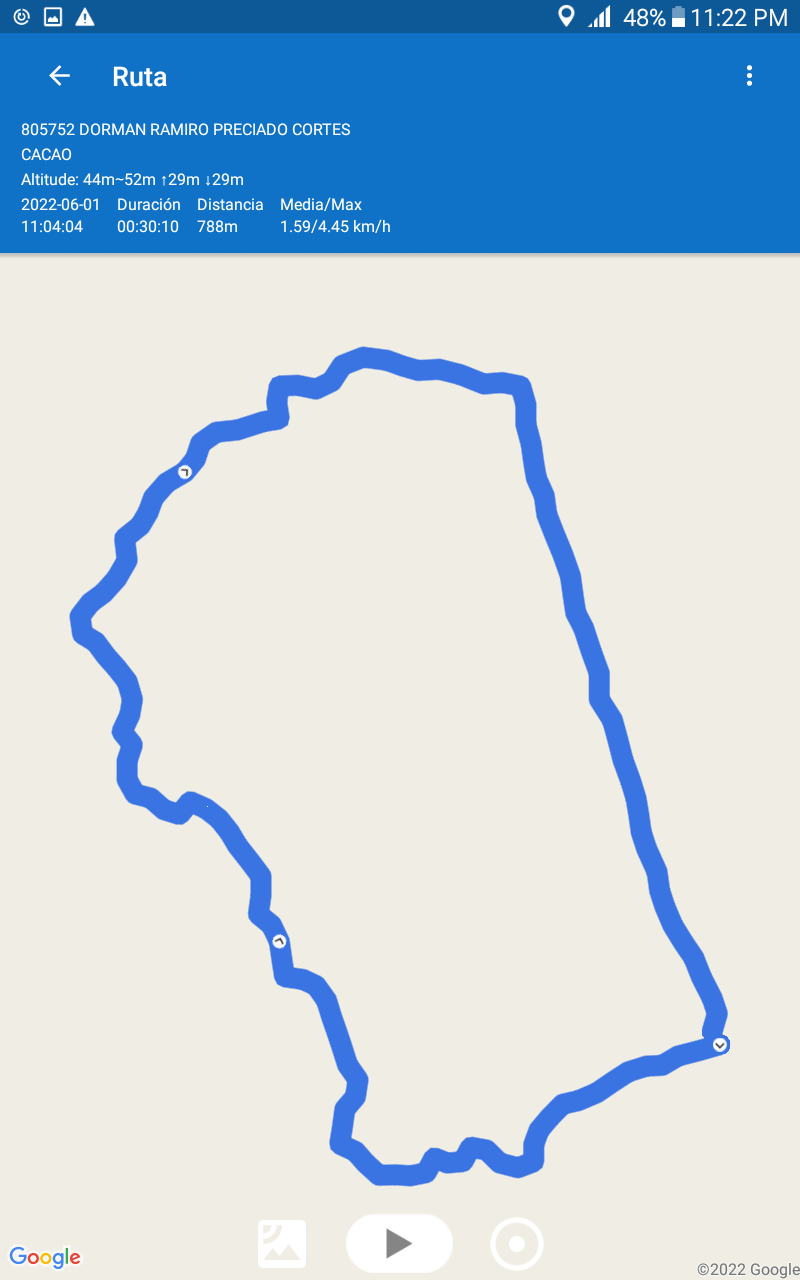Go back from the Ruta screen
The width and height of the screenshot is (800, 1280).
59,76
